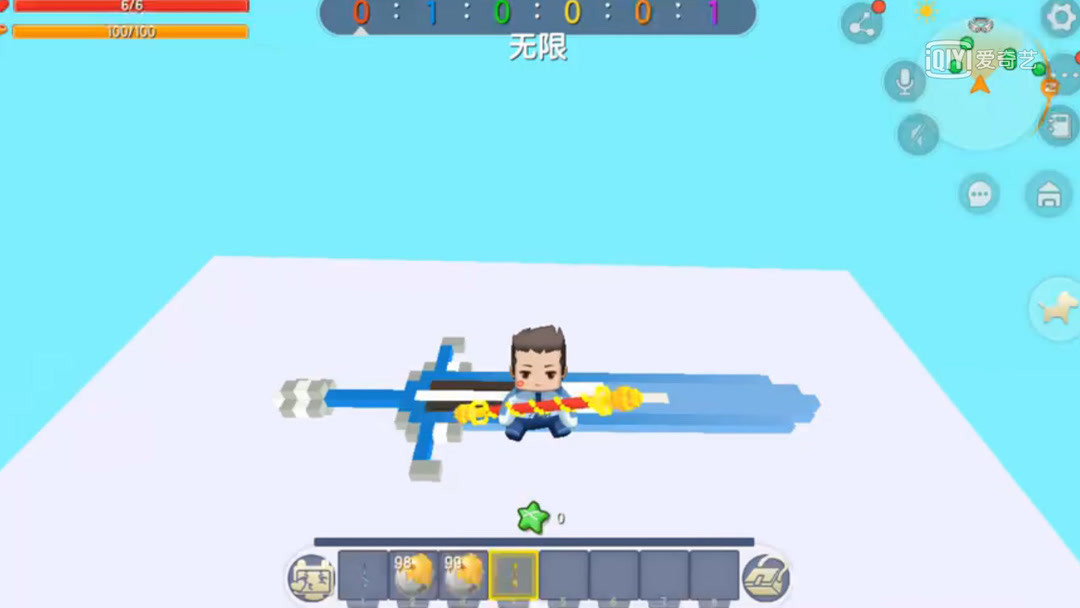Viewport: 1080px width, 608px height.
Task: Toggle the microphone voice chat
Action: (x=905, y=81)
